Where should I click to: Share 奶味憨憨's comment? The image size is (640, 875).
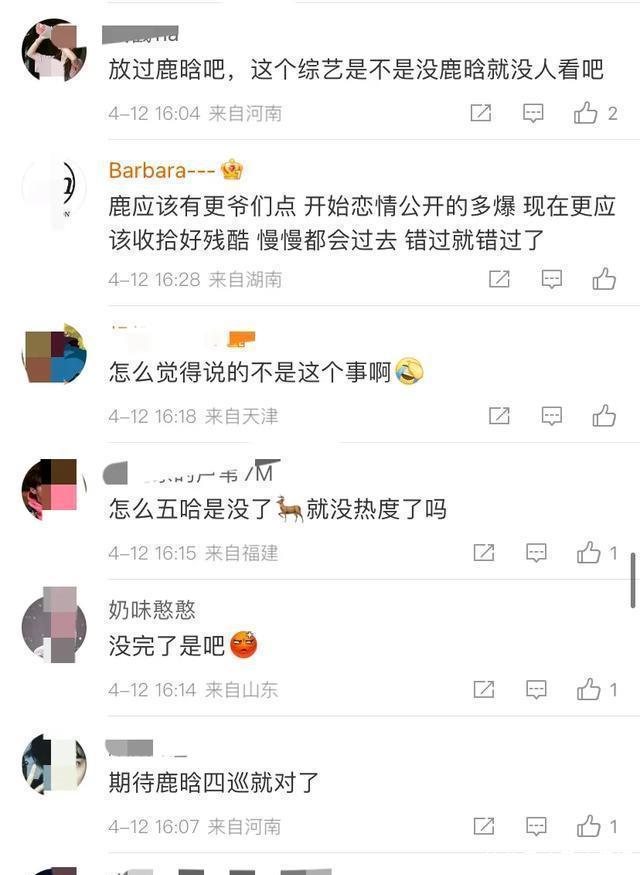coord(484,689)
